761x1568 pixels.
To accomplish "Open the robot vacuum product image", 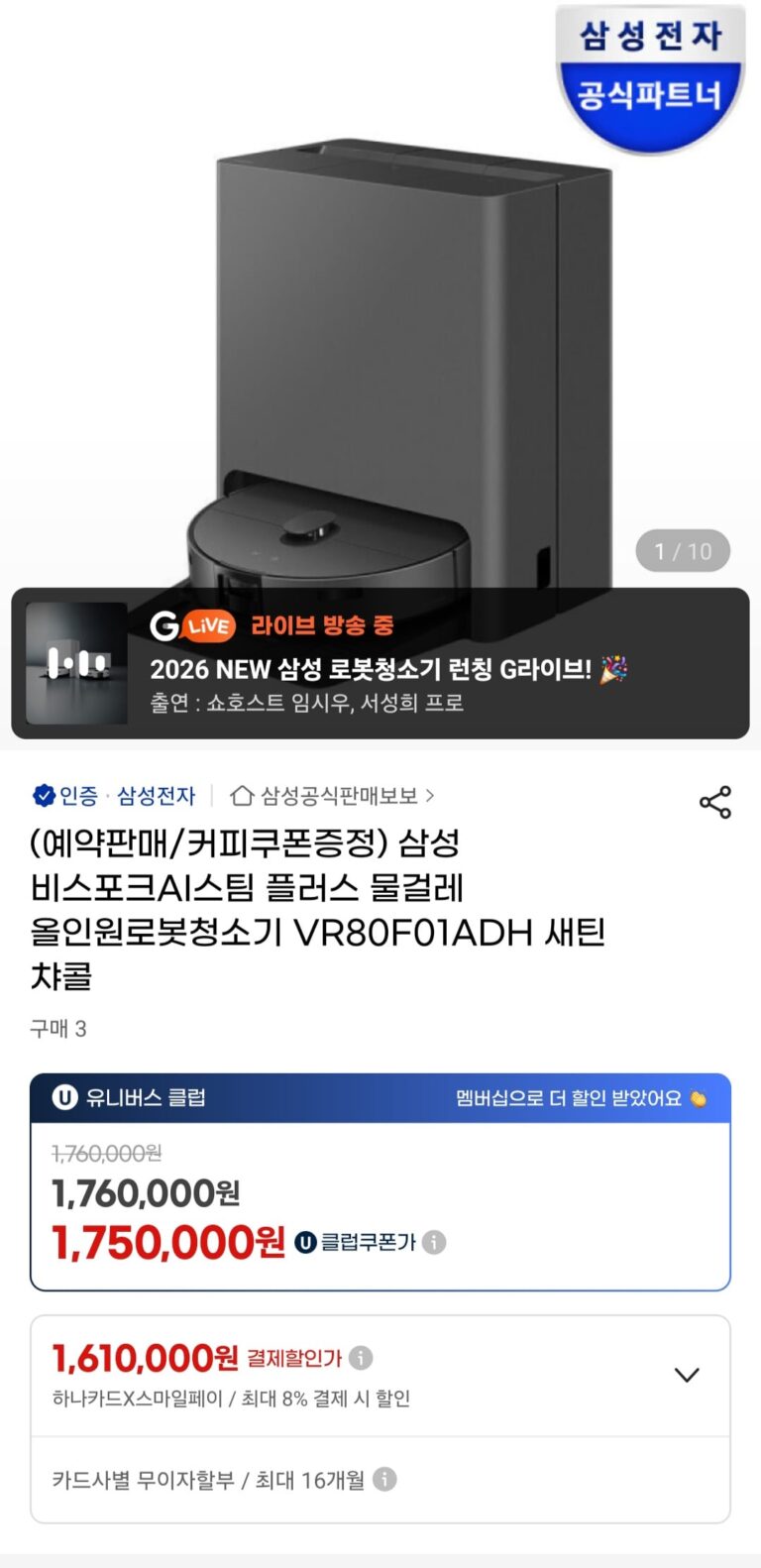I will (396, 347).
